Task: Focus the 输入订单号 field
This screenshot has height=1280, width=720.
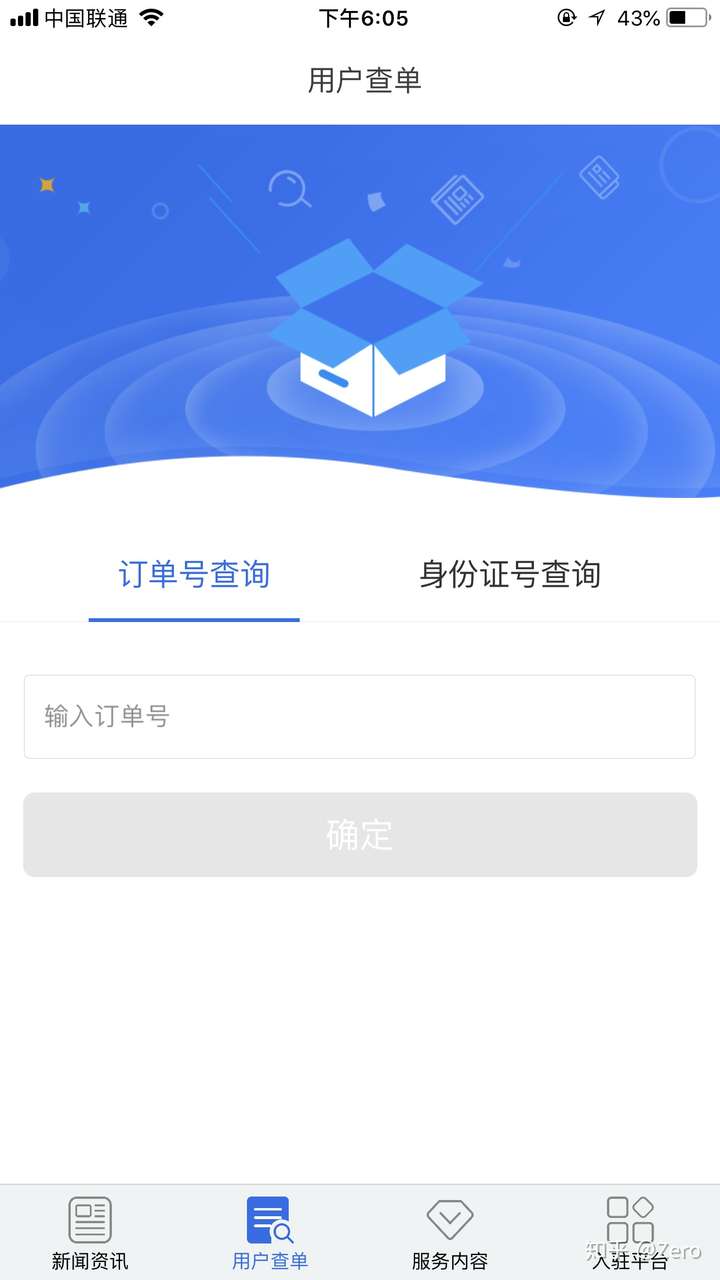Action: click(x=360, y=717)
